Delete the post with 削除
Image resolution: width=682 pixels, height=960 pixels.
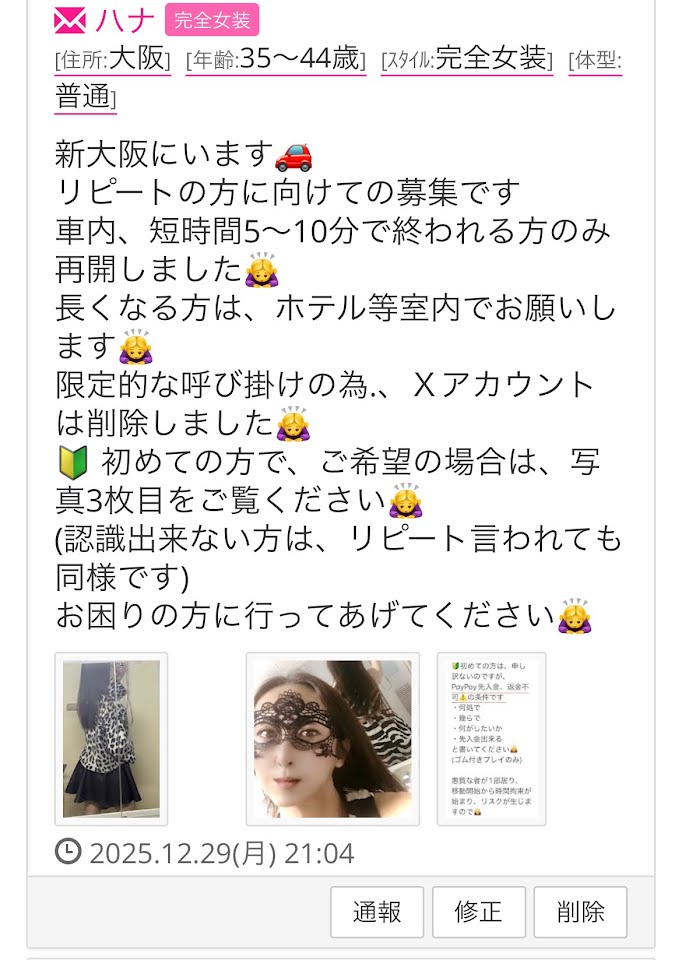[580, 912]
